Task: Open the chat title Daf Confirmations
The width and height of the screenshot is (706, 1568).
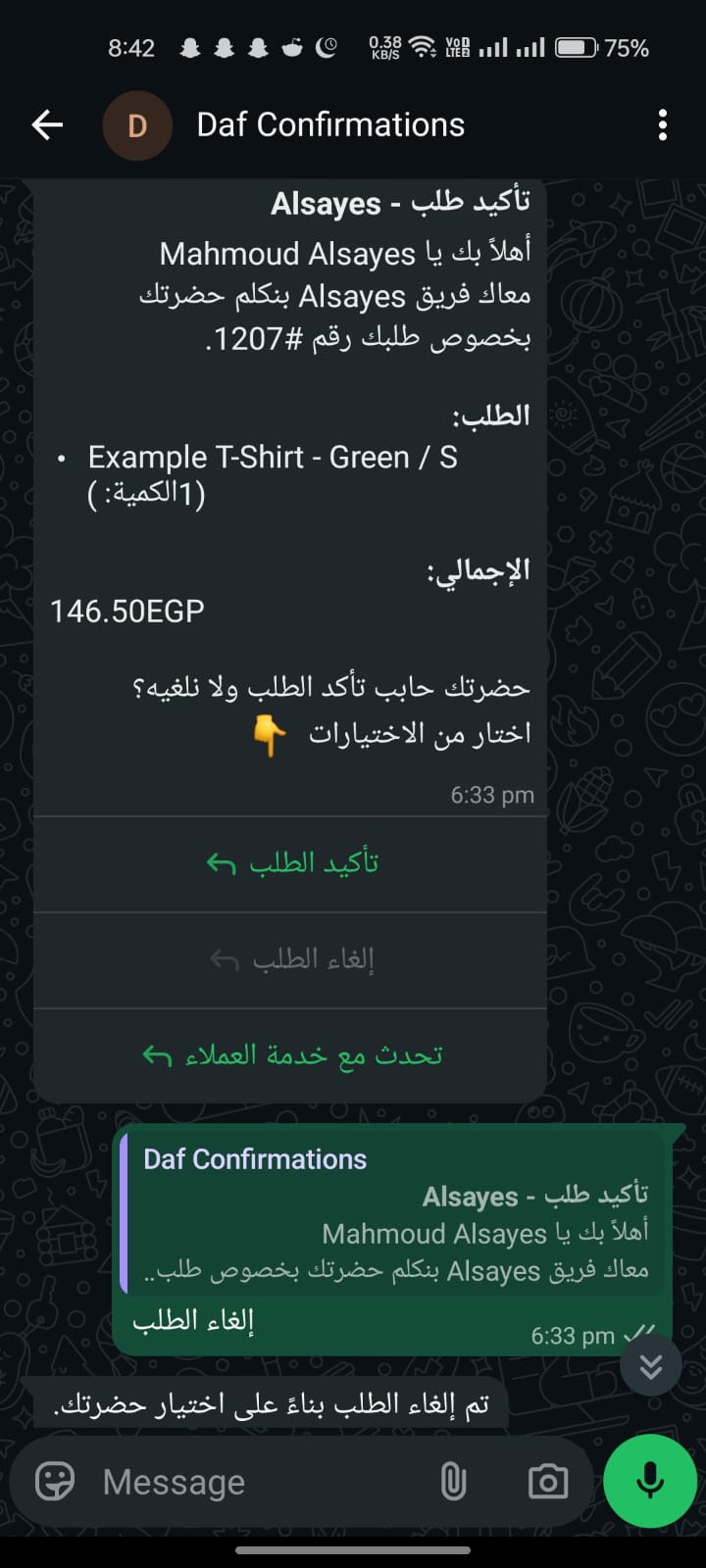Action: point(330,124)
